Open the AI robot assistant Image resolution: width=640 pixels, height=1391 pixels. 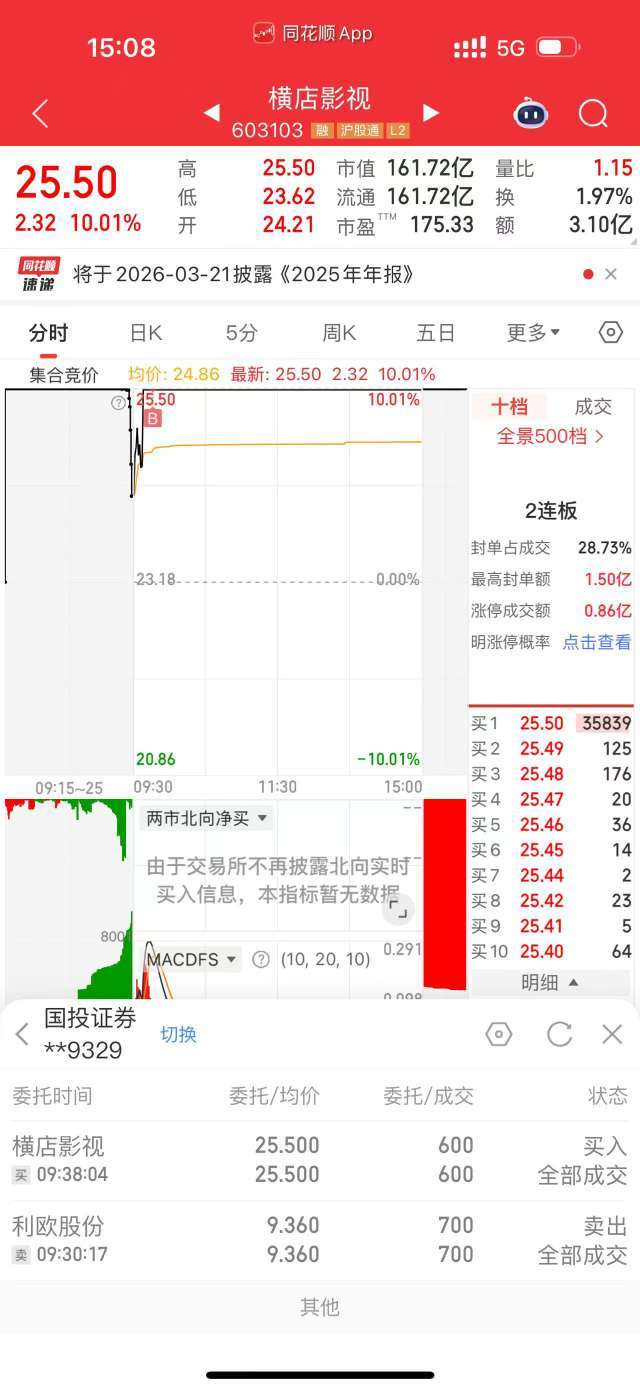point(531,113)
